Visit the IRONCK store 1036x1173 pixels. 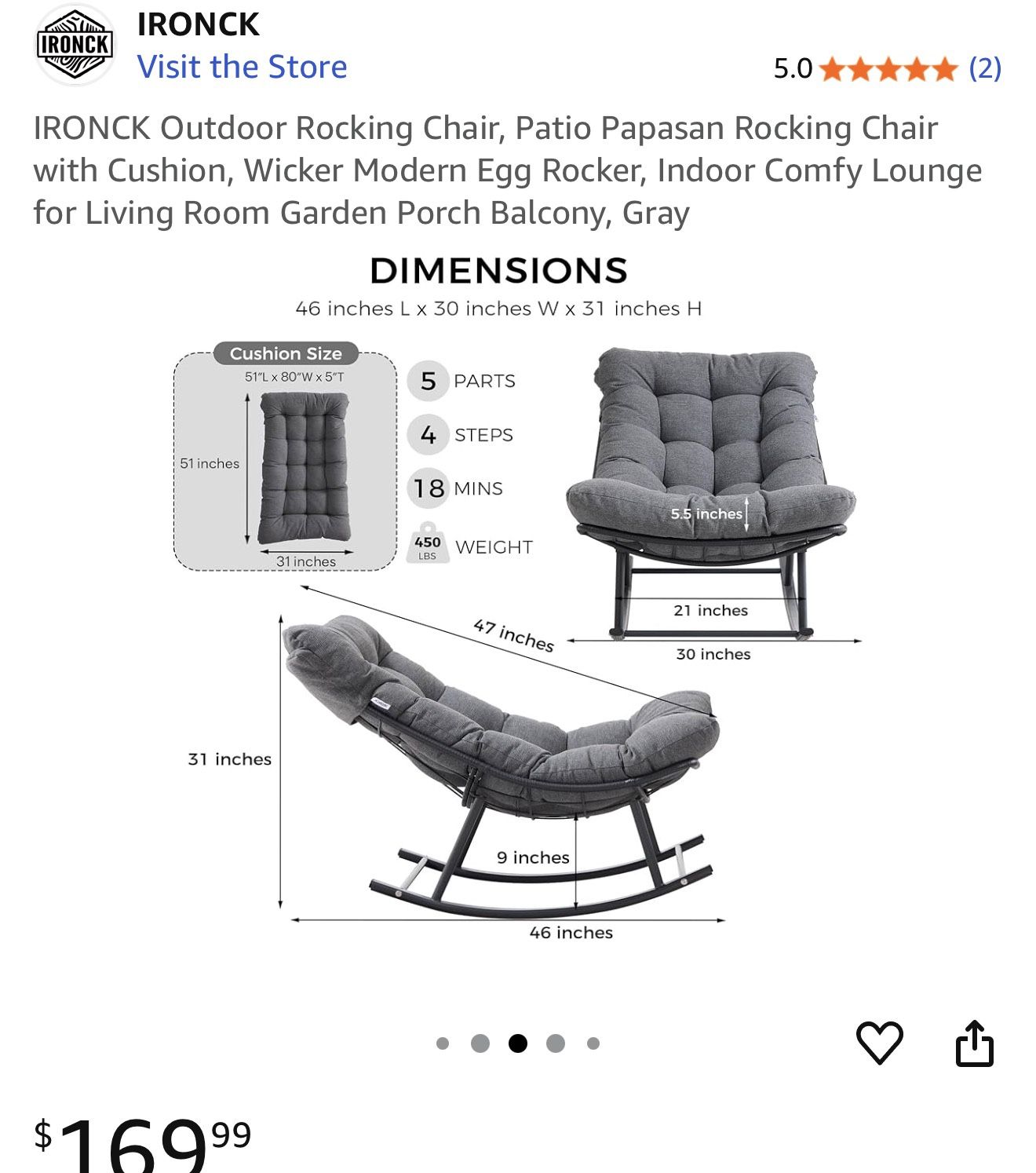click(242, 68)
